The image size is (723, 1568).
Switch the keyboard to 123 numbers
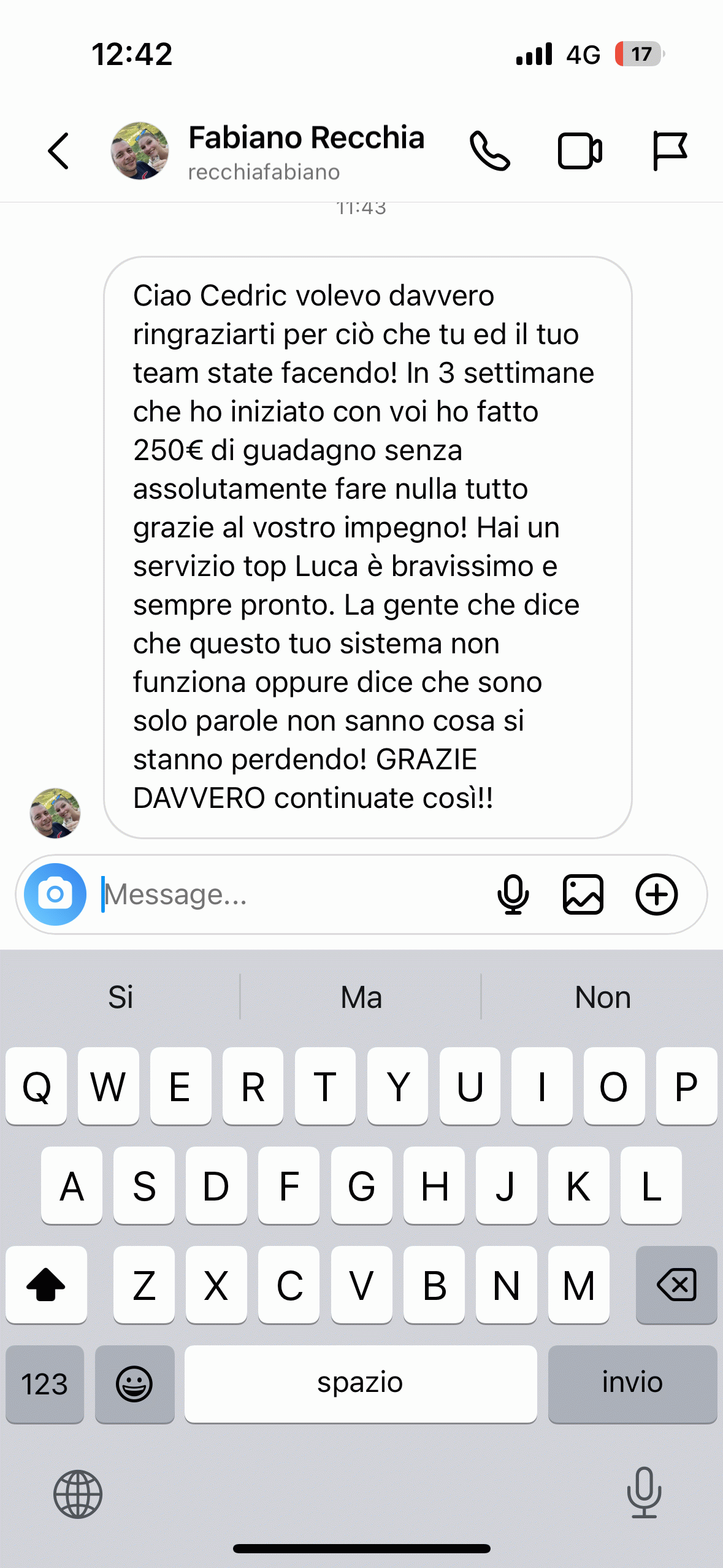click(45, 1384)
